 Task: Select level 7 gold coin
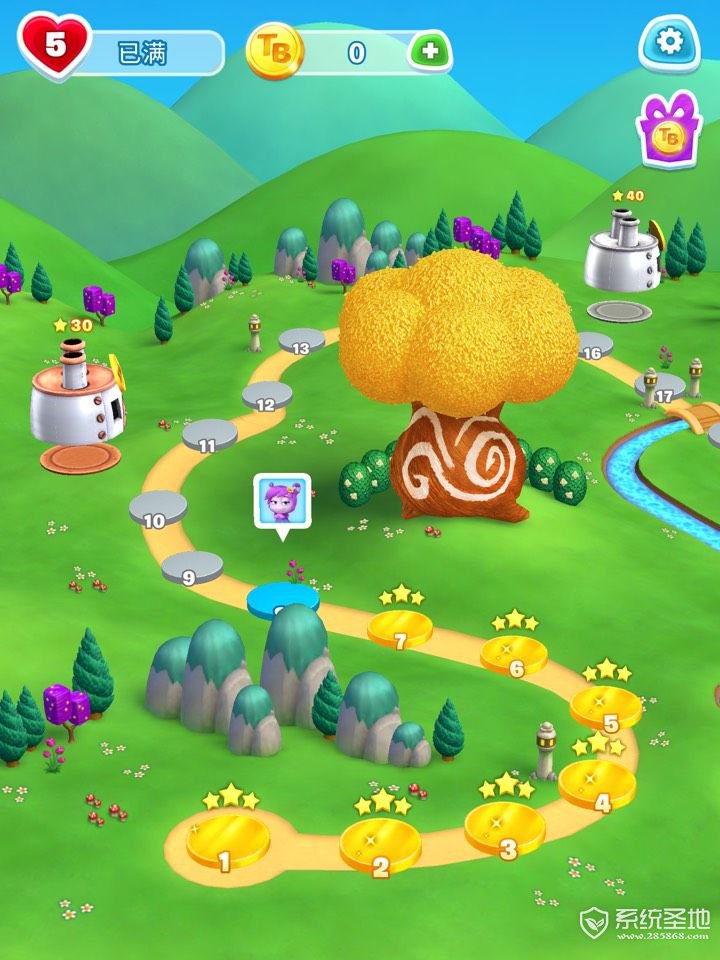400,629
